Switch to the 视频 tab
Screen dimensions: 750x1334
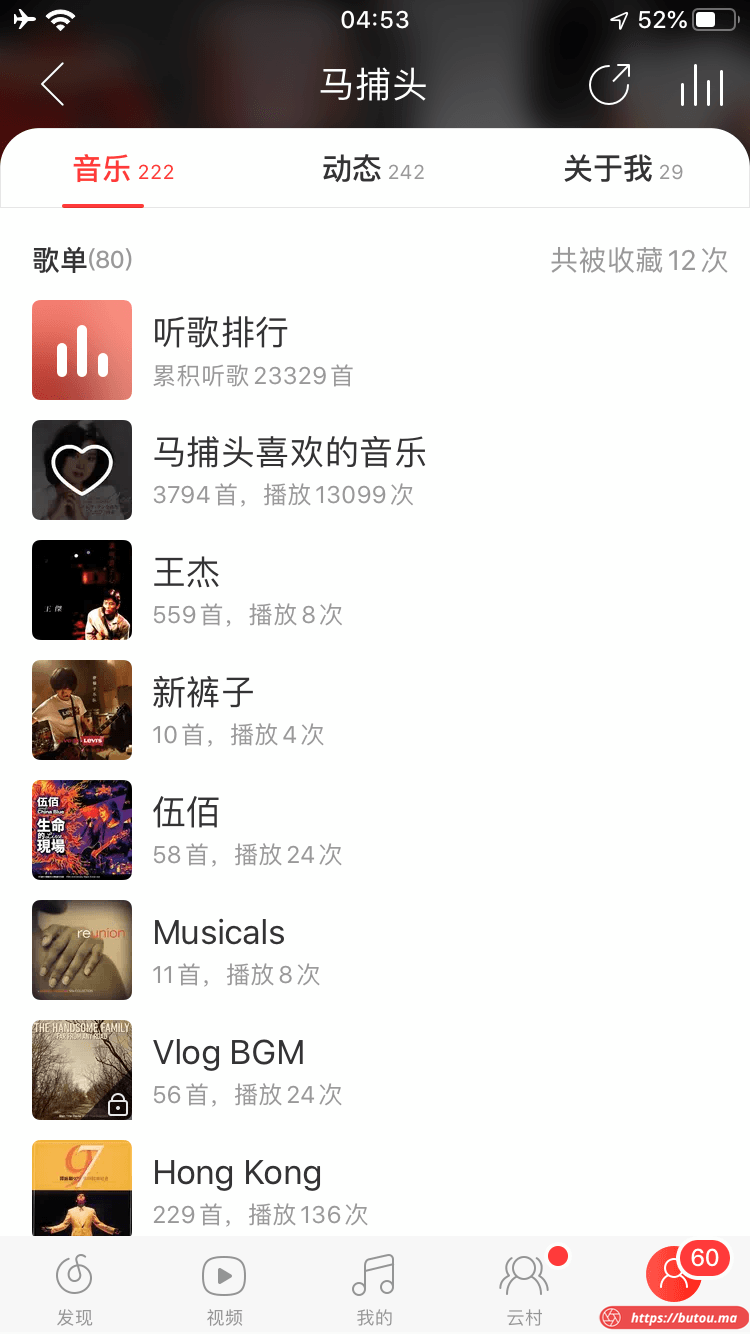pos(224,1288)
